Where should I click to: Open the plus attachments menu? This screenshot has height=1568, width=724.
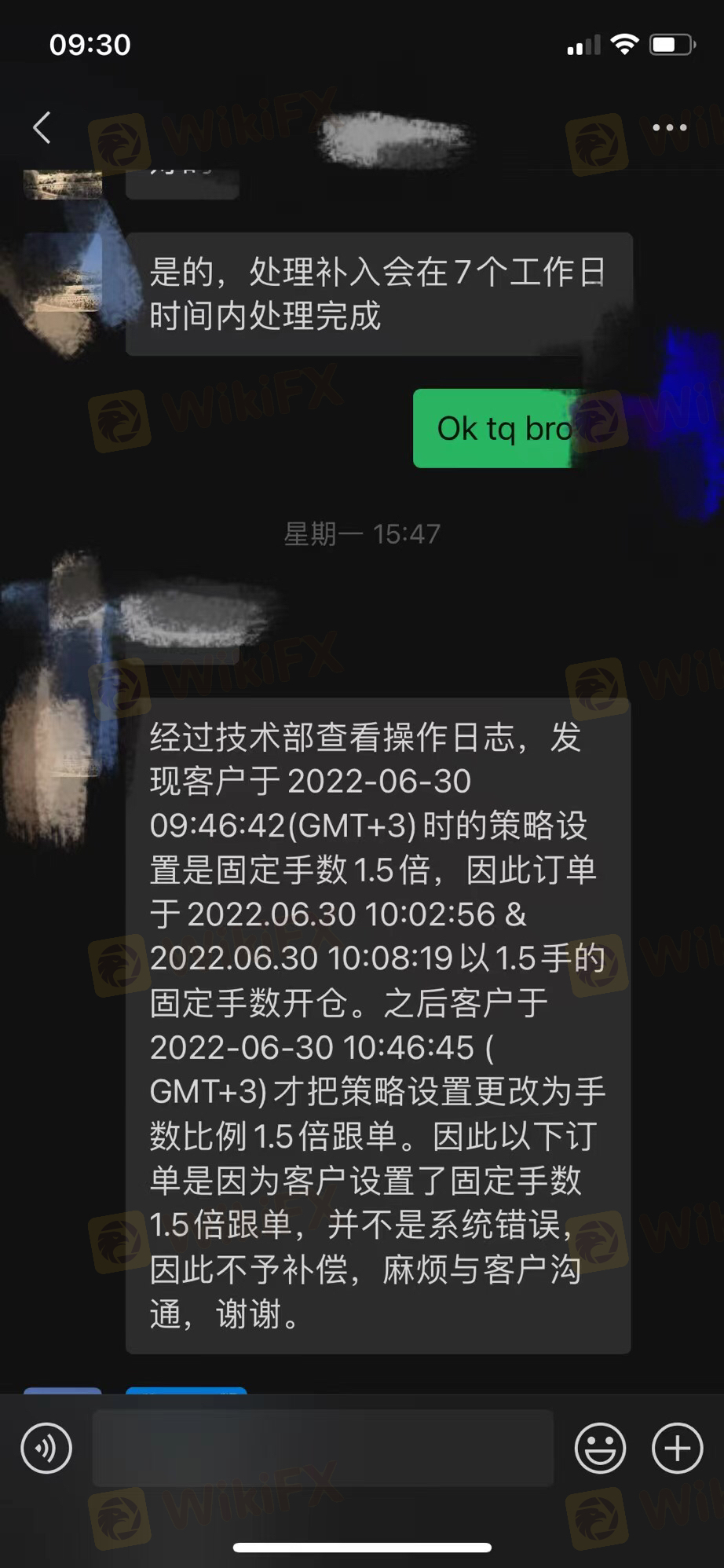tap(677, 1448)
